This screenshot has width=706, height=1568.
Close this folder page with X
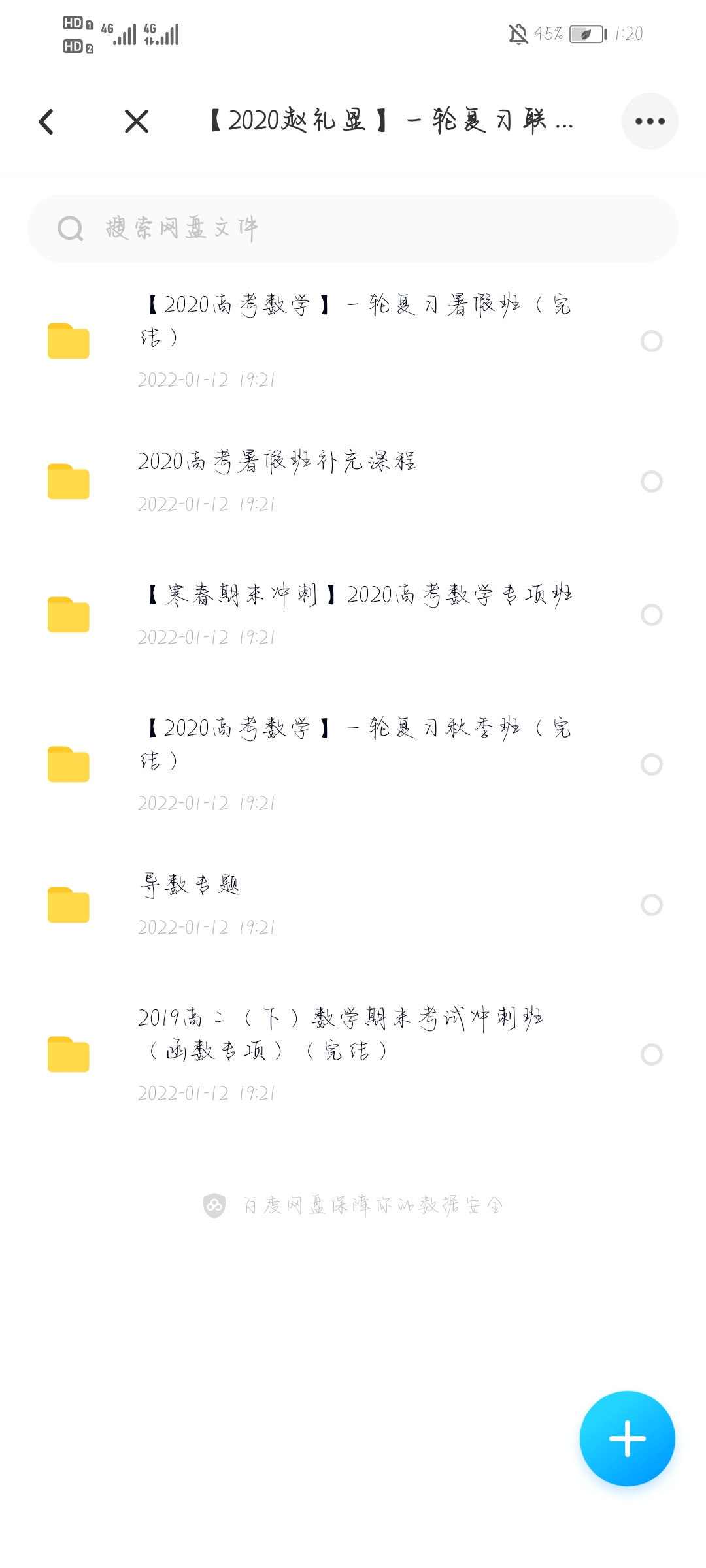137,122
